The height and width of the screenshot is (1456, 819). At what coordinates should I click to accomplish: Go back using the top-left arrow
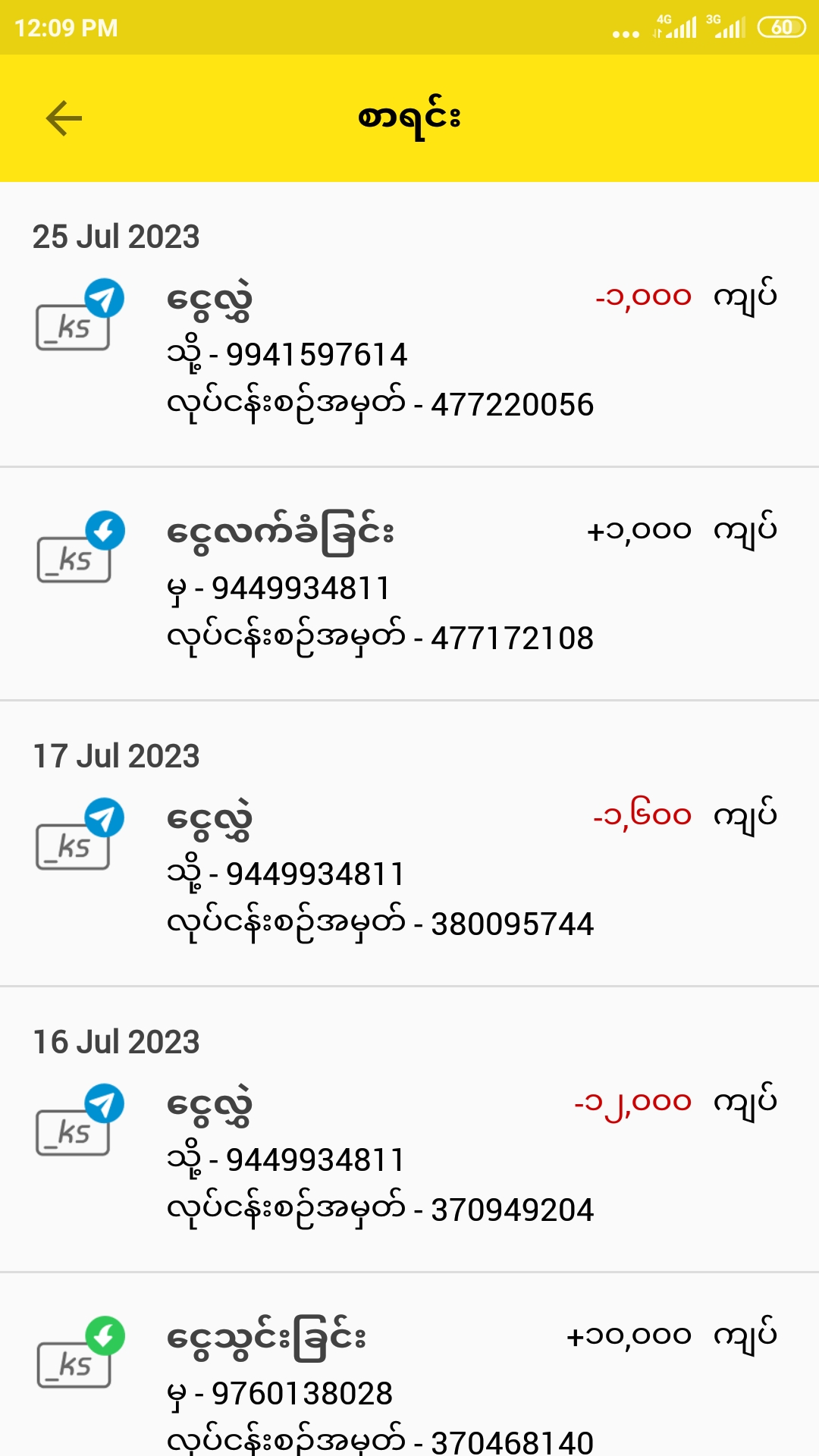64,118
